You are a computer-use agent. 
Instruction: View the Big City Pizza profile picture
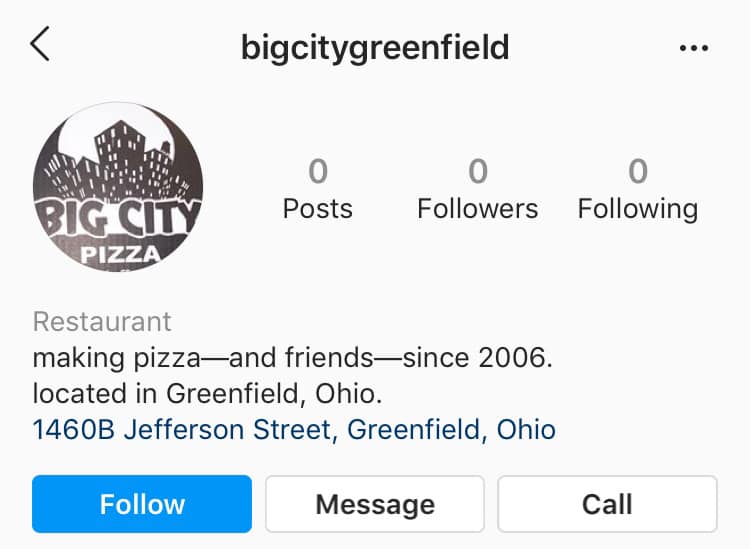pos(118,187)
